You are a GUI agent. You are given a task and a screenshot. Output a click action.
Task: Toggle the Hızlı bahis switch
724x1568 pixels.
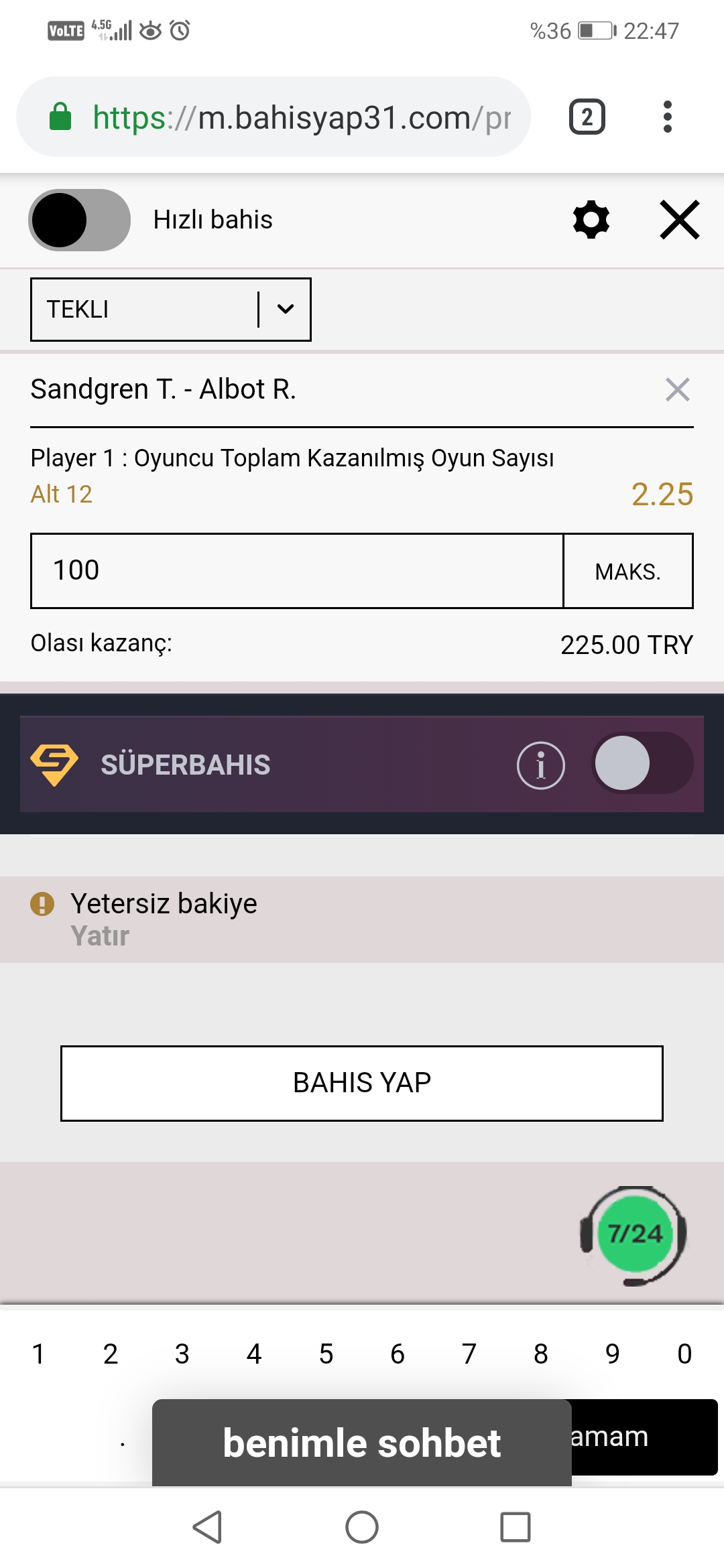[x=79, y=220]
